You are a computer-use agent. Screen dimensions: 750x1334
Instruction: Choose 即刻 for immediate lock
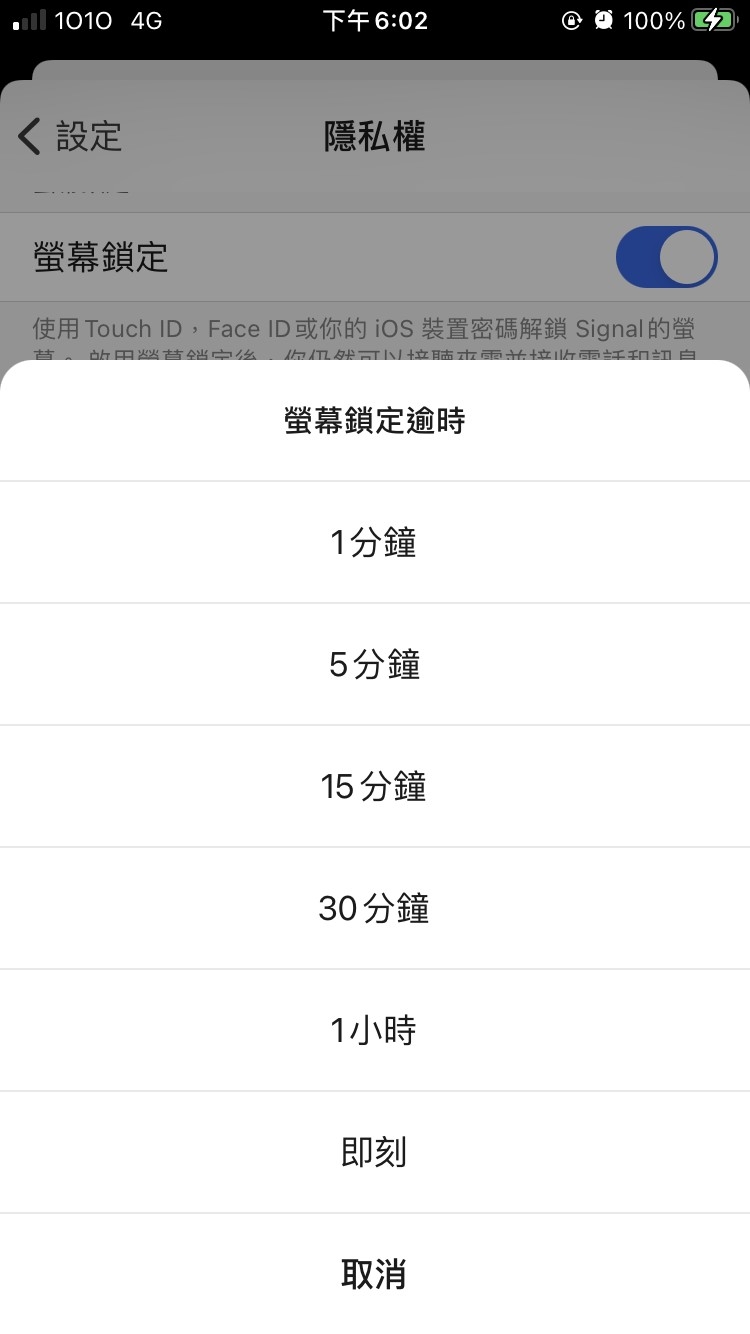(374, 1153)
